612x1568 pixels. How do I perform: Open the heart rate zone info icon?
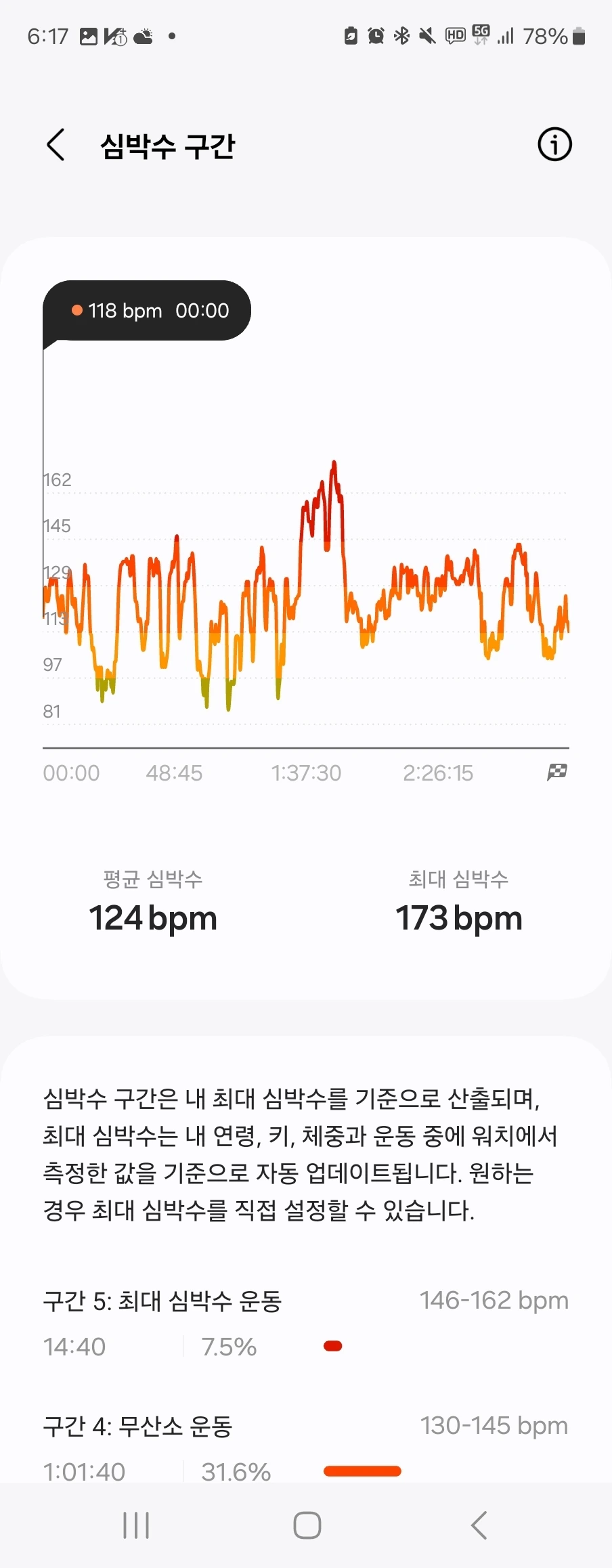554,145
